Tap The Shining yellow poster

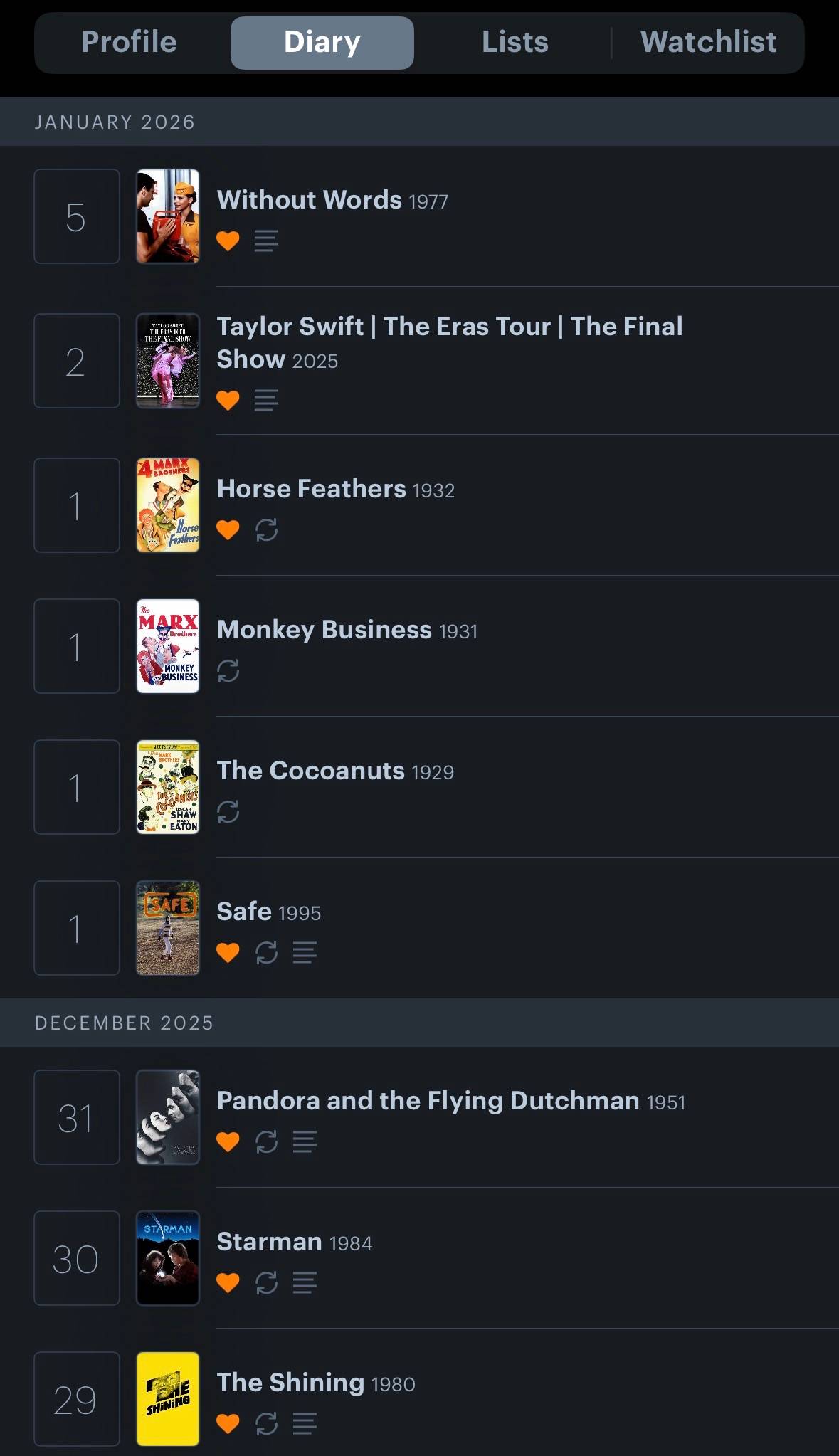tap(168, 1399)
